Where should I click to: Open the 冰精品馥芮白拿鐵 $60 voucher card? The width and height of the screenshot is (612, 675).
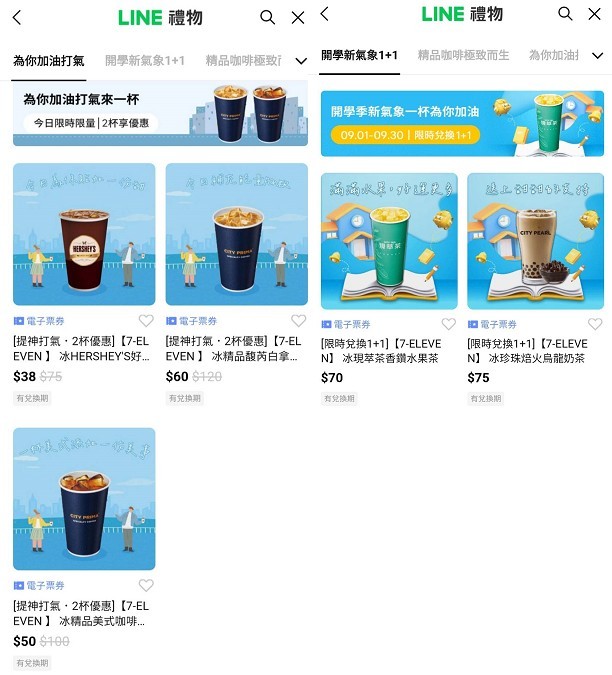click(x=236, y=234)
